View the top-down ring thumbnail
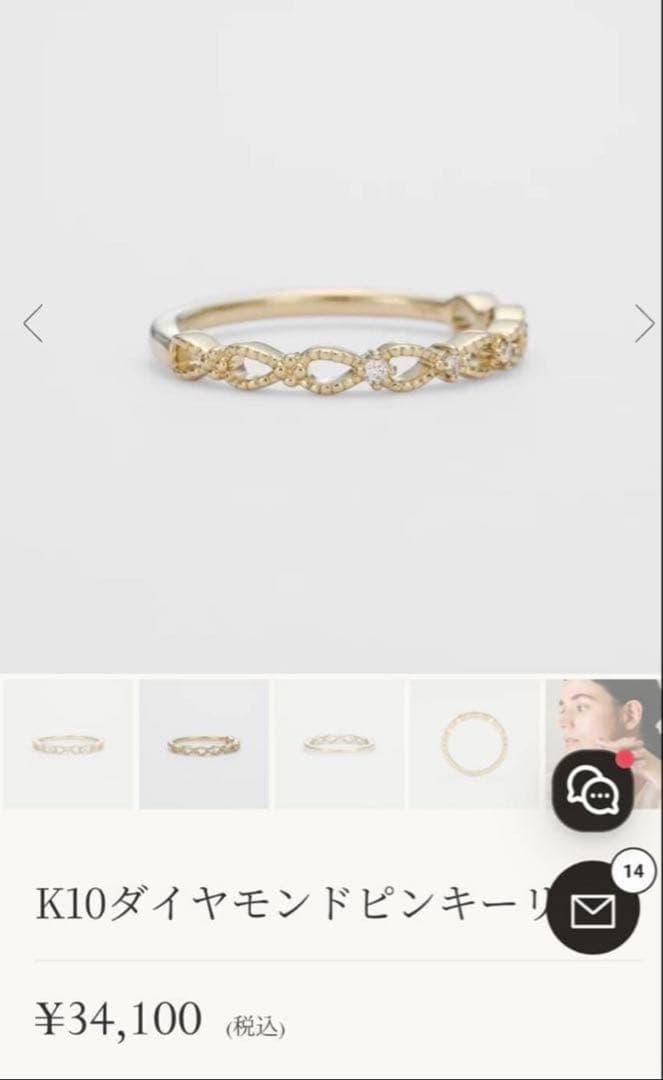 pyautogui.click(x=474, y=743)
